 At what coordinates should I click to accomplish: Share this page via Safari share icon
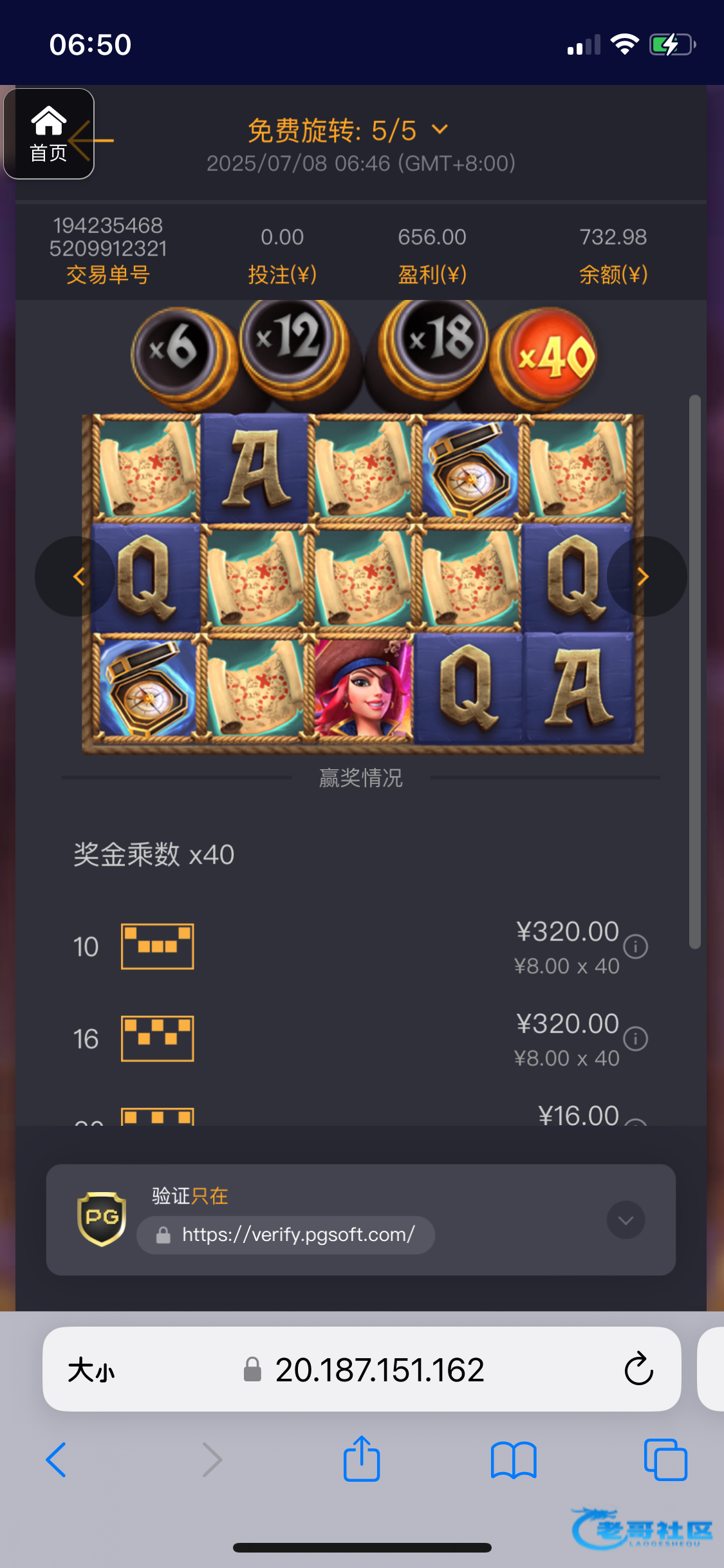point(362,1459)
